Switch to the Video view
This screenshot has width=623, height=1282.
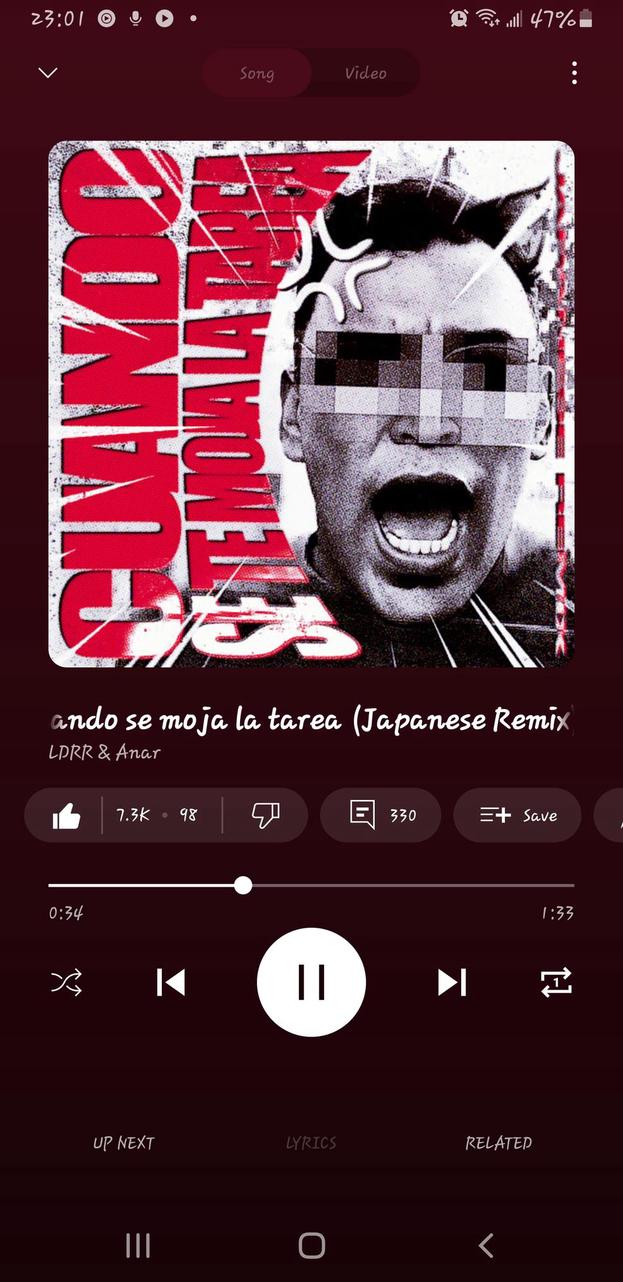pyautogui.click(x=365, y=73)
